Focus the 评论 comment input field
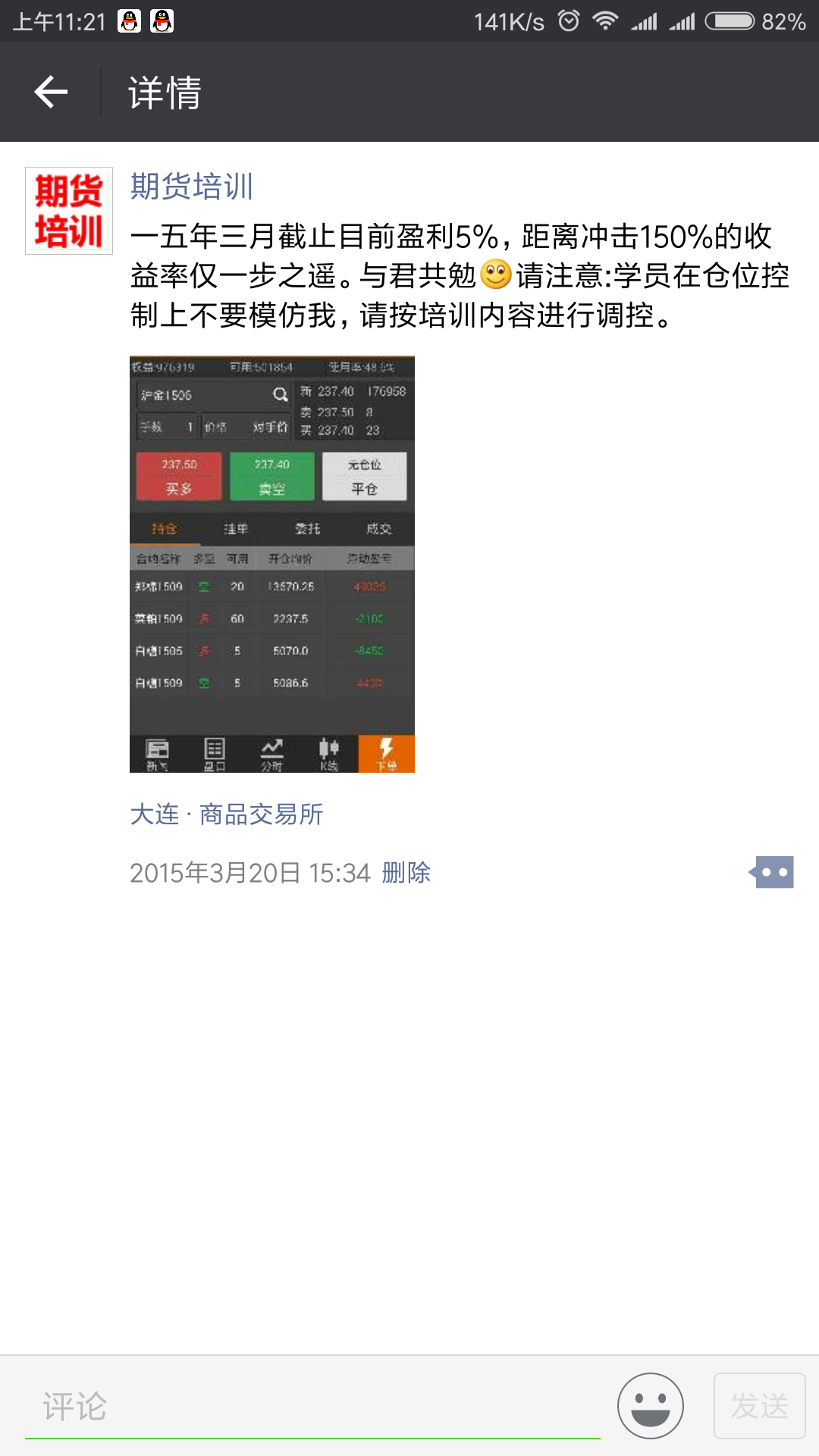 [312, 1406]
